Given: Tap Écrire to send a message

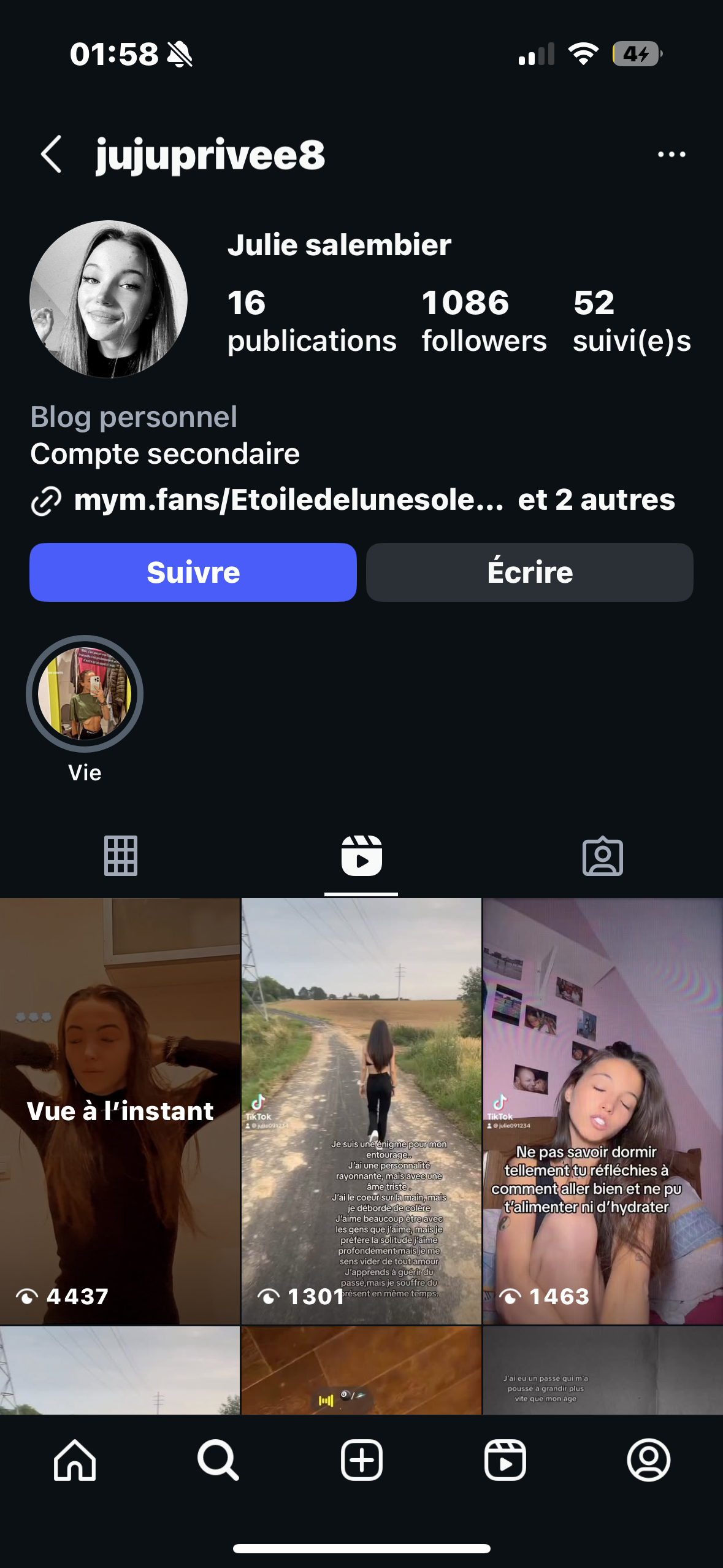Looking at the screenshot, I should point(530,572).
